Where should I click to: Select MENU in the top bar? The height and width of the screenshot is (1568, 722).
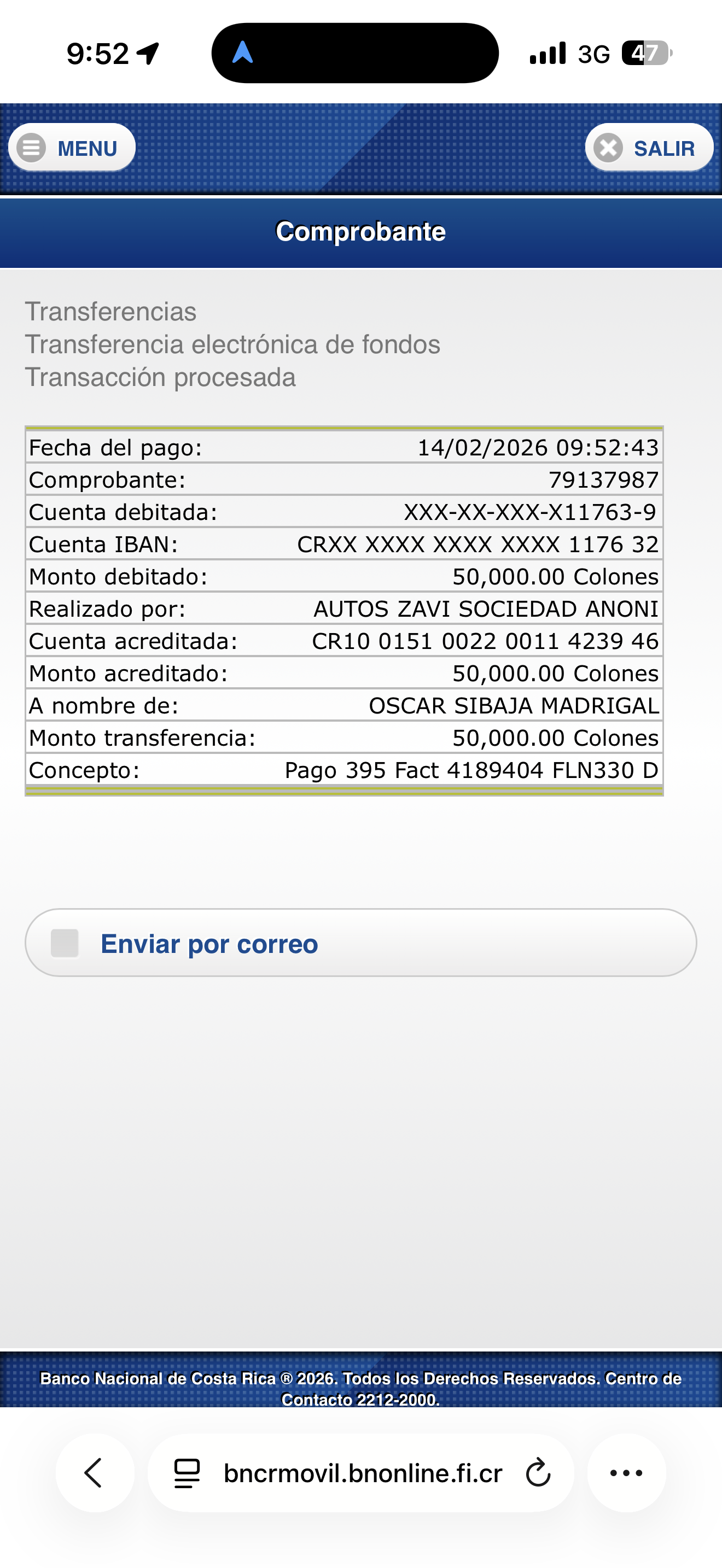click(71, 147)
